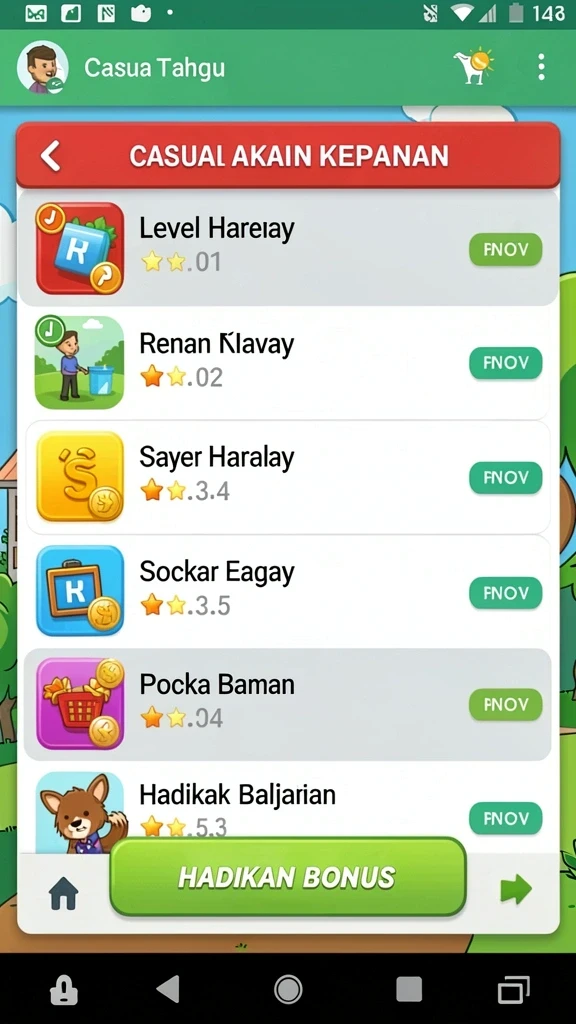This screenshot has width=576, height=1024.
Task: Tap the FNOV button for Sockar Eagay
Action: (505, 593)
